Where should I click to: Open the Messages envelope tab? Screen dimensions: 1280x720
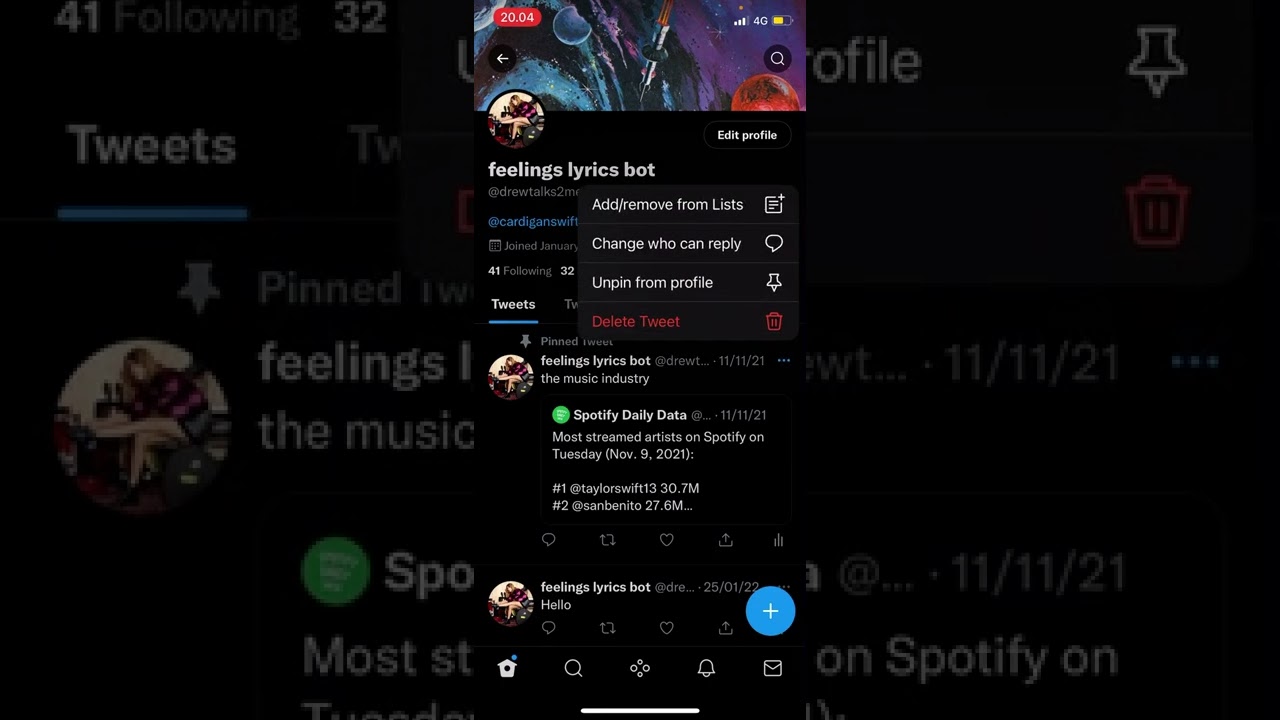772,668
